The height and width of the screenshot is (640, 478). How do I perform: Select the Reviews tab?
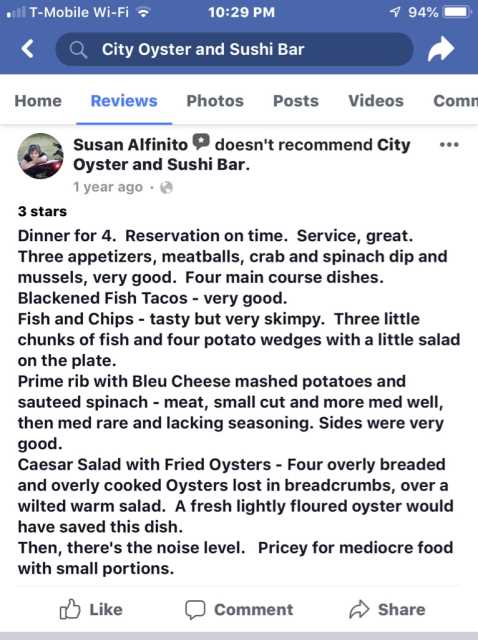(x=124, y=101)
